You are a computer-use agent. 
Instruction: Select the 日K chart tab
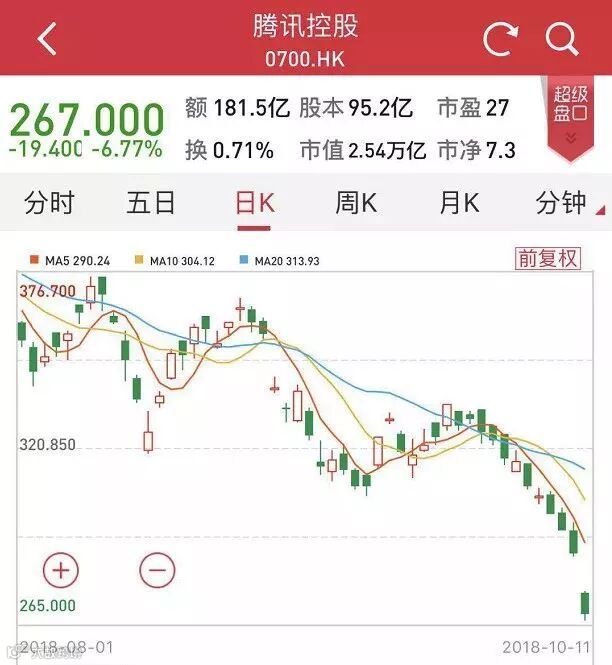[254, 204]
